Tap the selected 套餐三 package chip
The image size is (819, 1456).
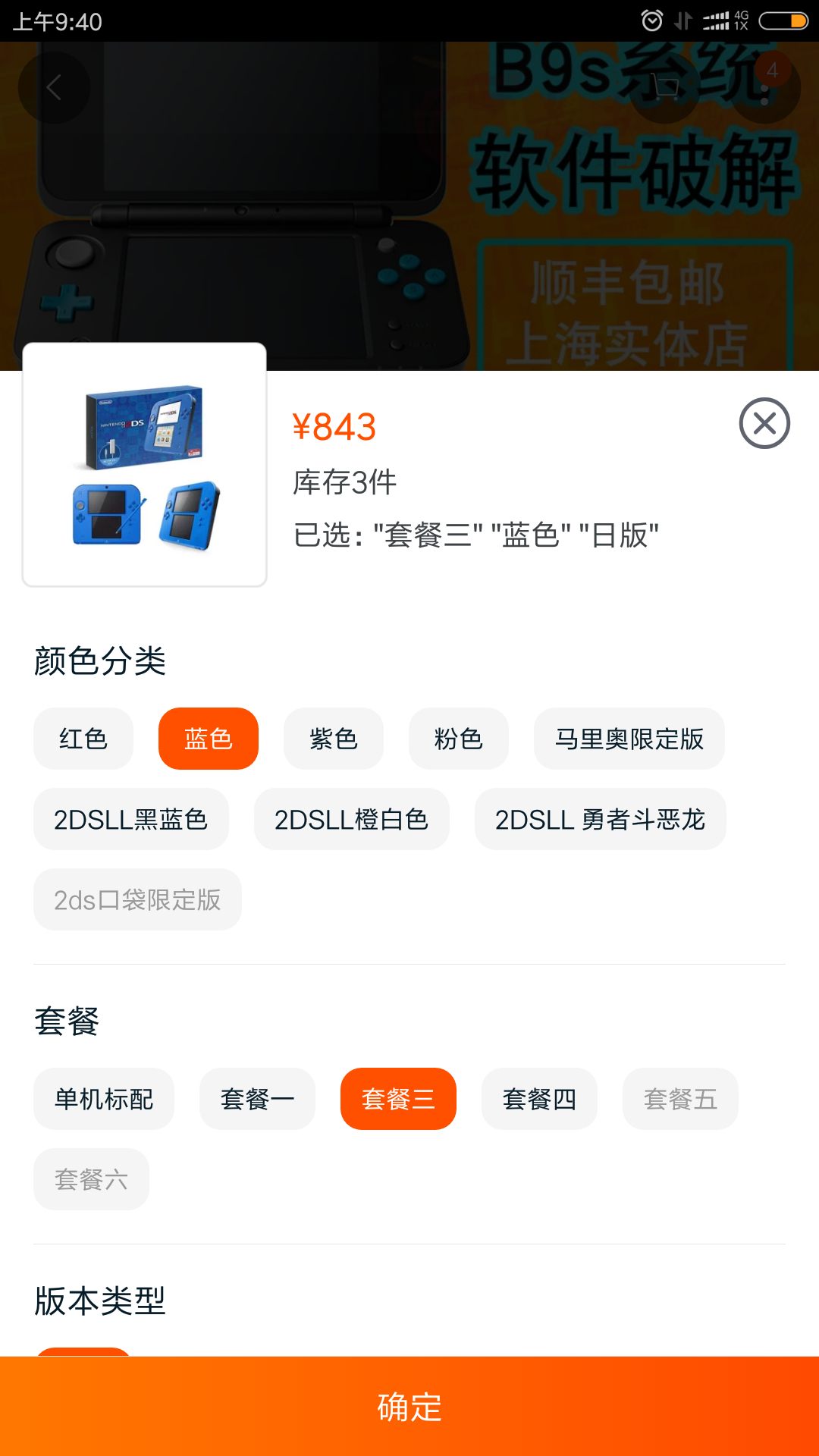(399, 1099)
